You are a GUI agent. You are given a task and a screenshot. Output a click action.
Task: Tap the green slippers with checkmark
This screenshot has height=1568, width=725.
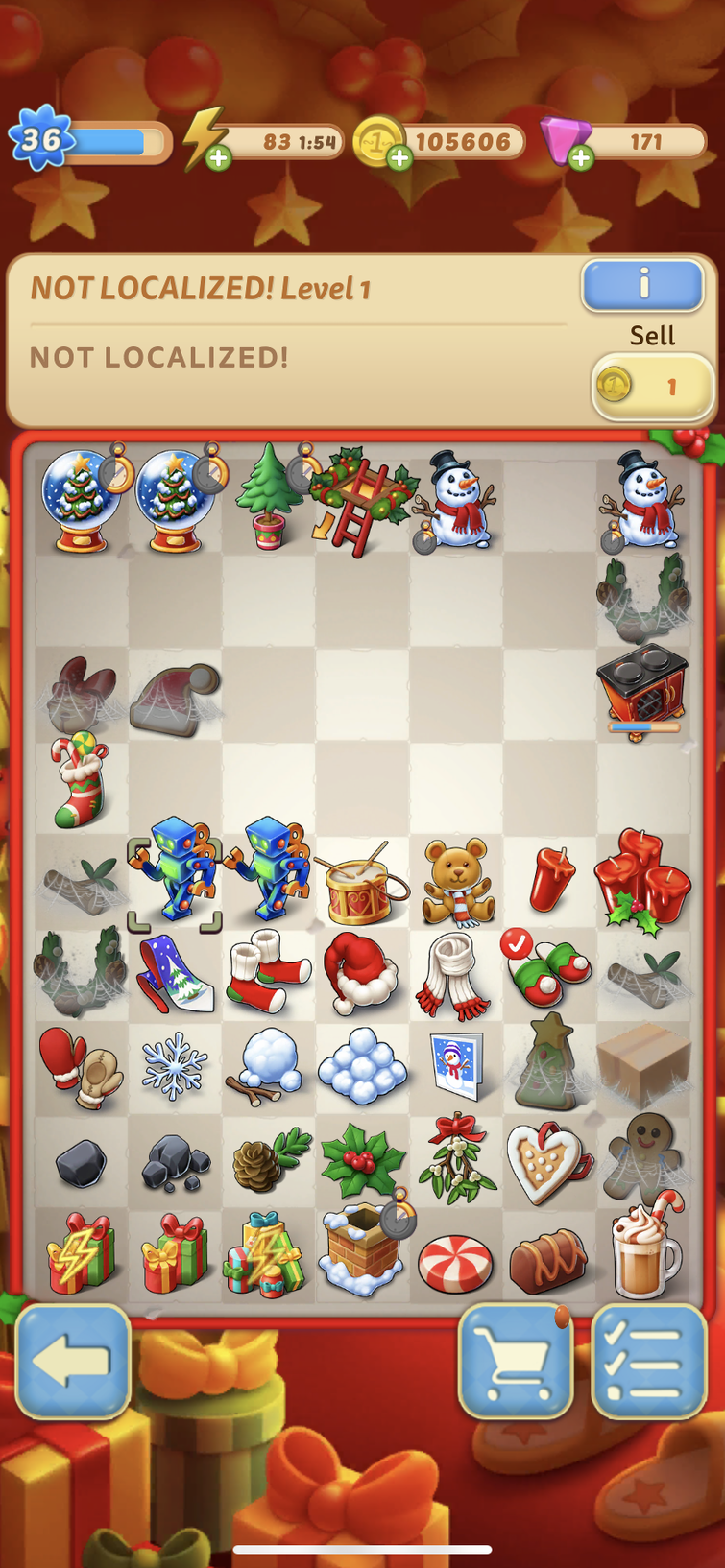[x=549, y=970]
